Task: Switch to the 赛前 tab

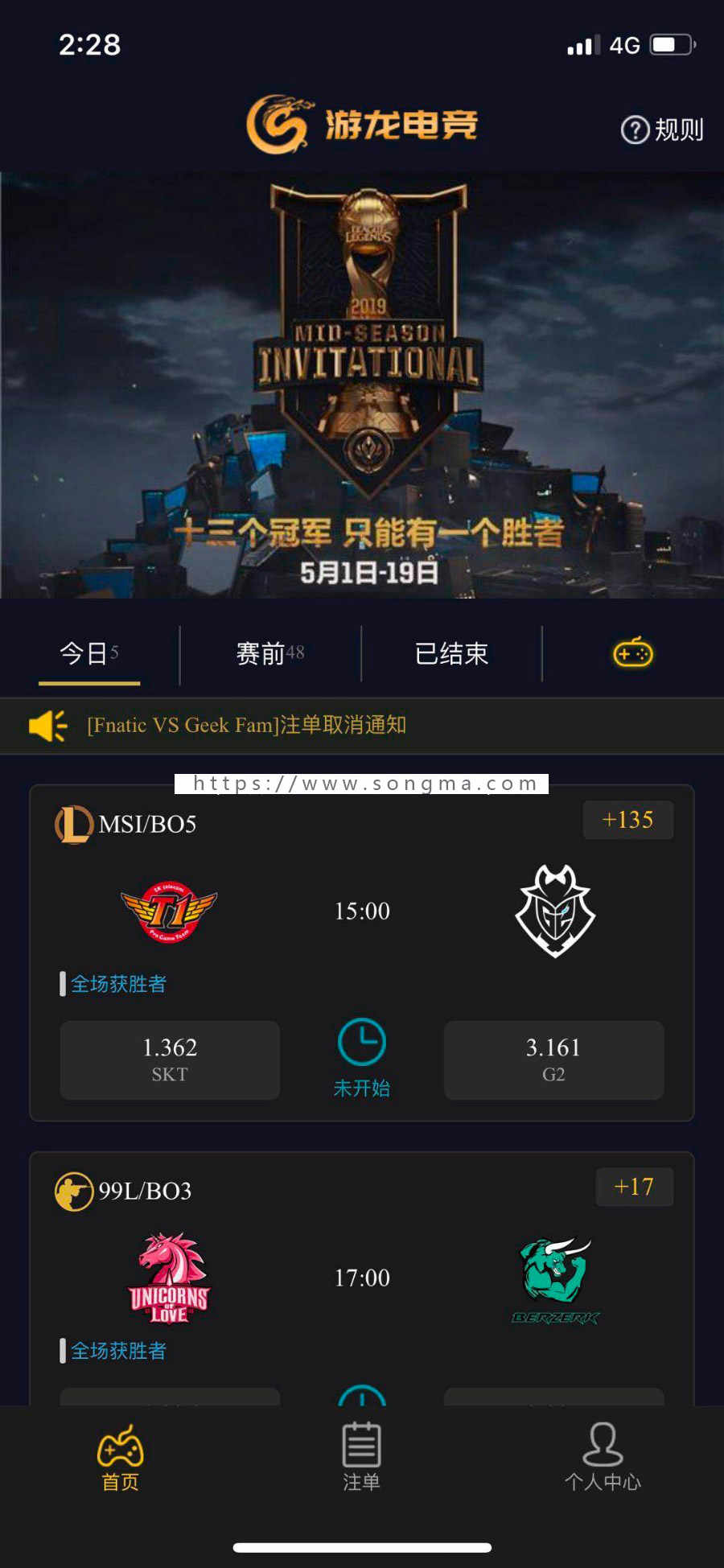Action: [x=270, y=653]
